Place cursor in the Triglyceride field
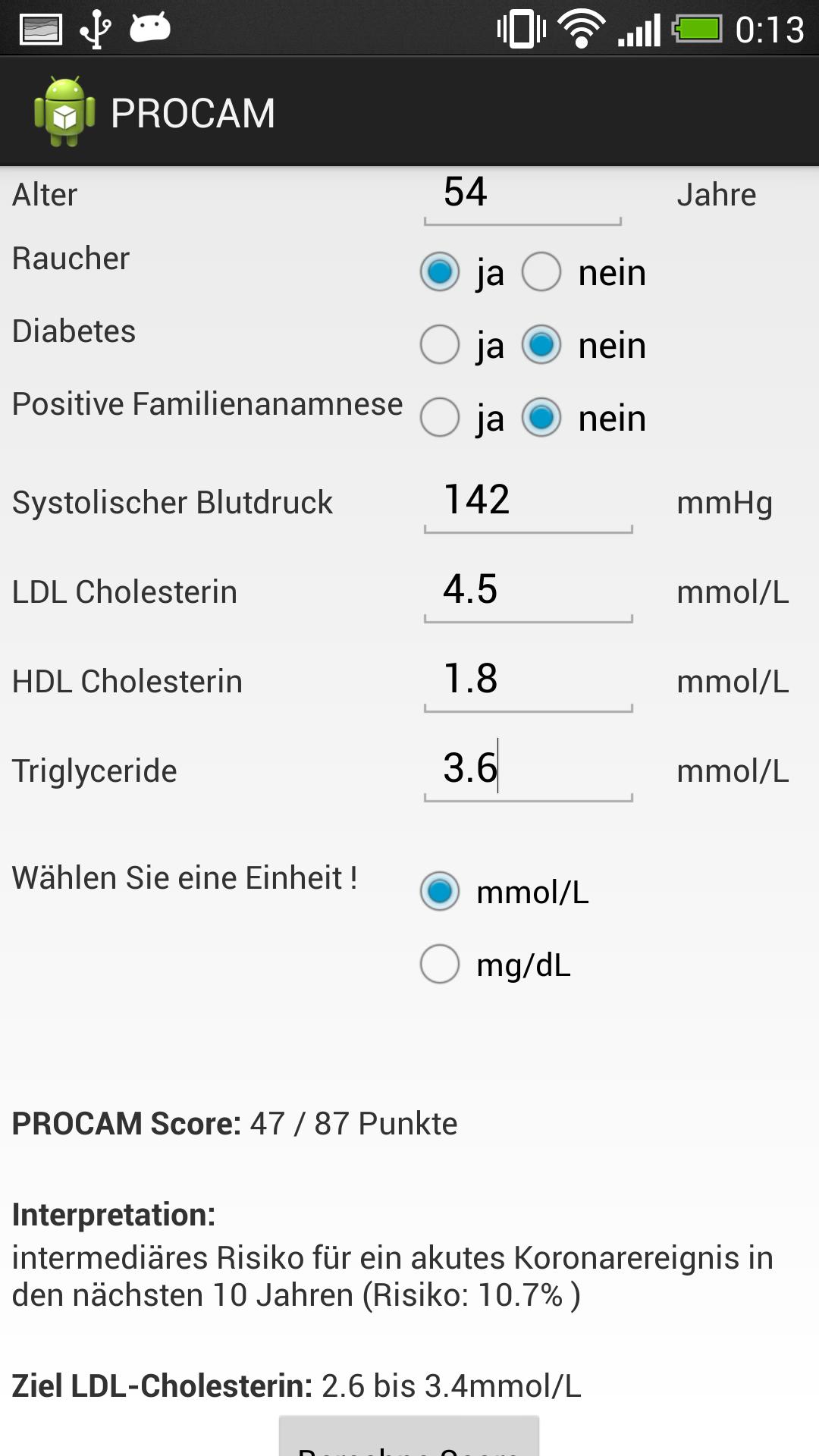Viewport: 819px width, 1456px height. 529,770
